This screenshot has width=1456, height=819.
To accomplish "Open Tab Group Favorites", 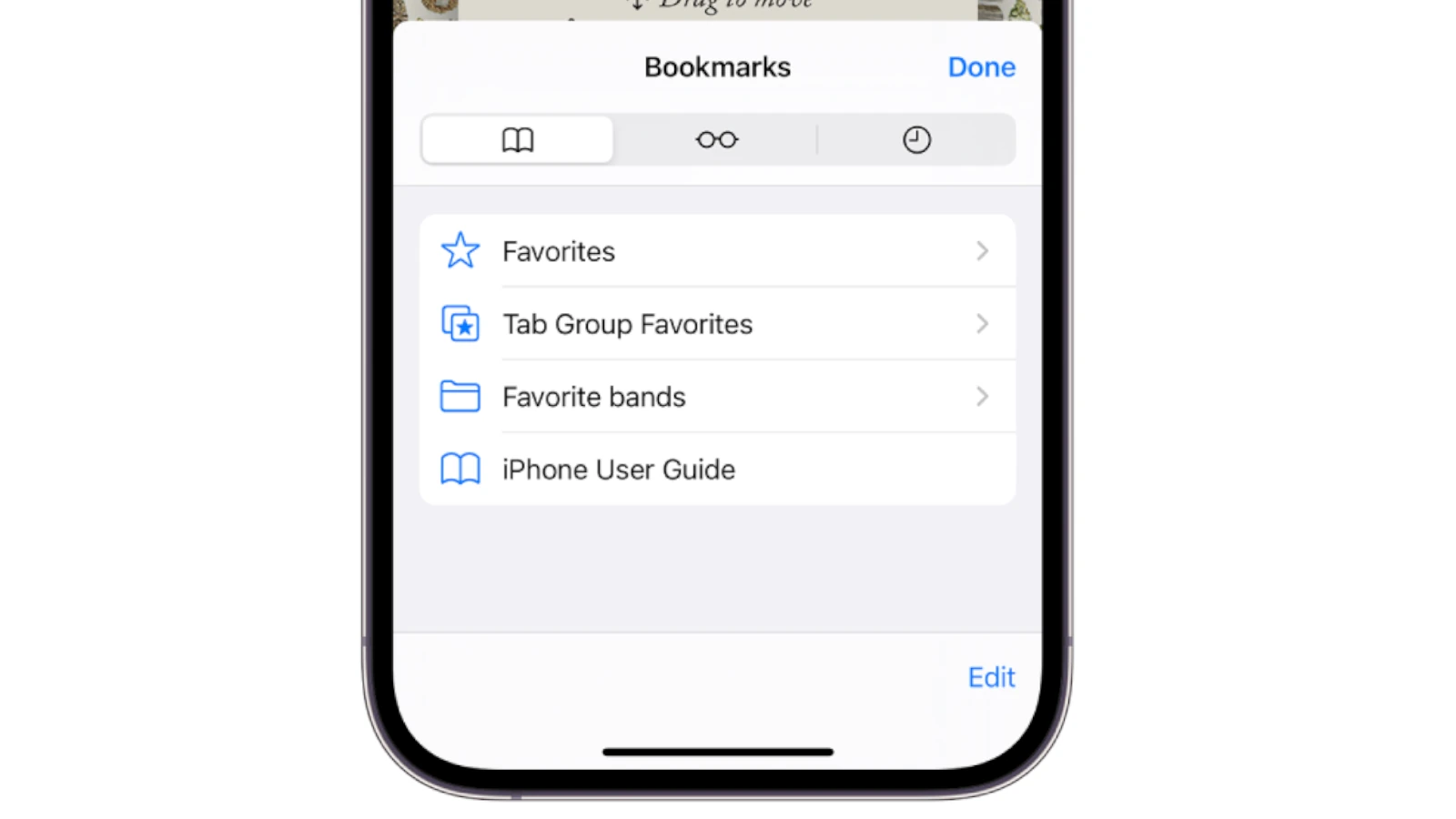I will pos(716,324).
